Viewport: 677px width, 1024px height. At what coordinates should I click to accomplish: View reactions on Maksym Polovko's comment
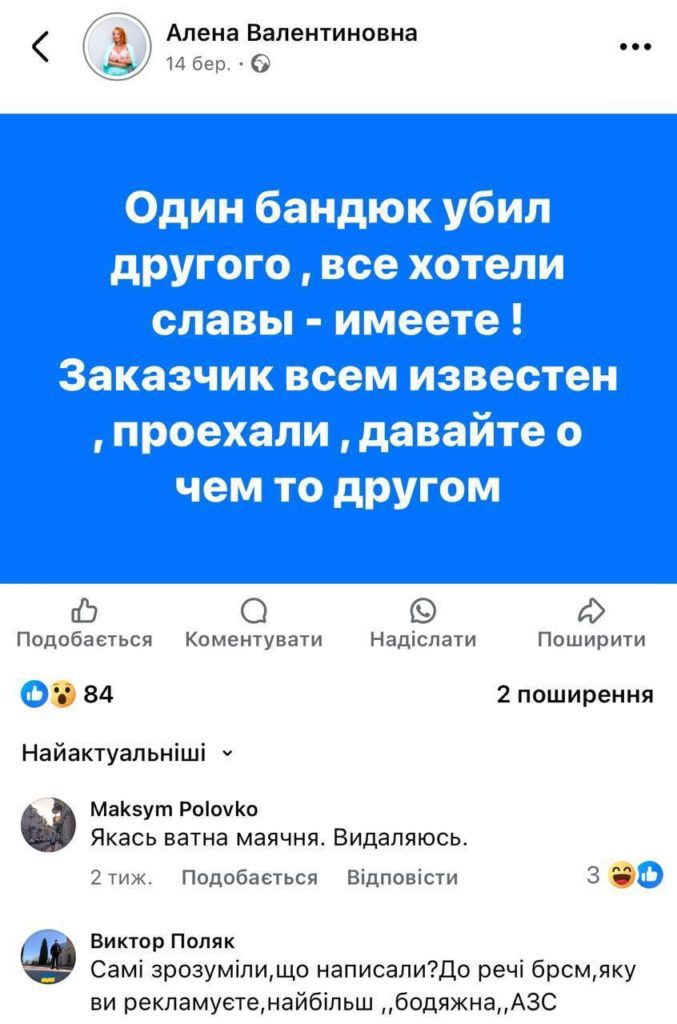coord(623,877)
